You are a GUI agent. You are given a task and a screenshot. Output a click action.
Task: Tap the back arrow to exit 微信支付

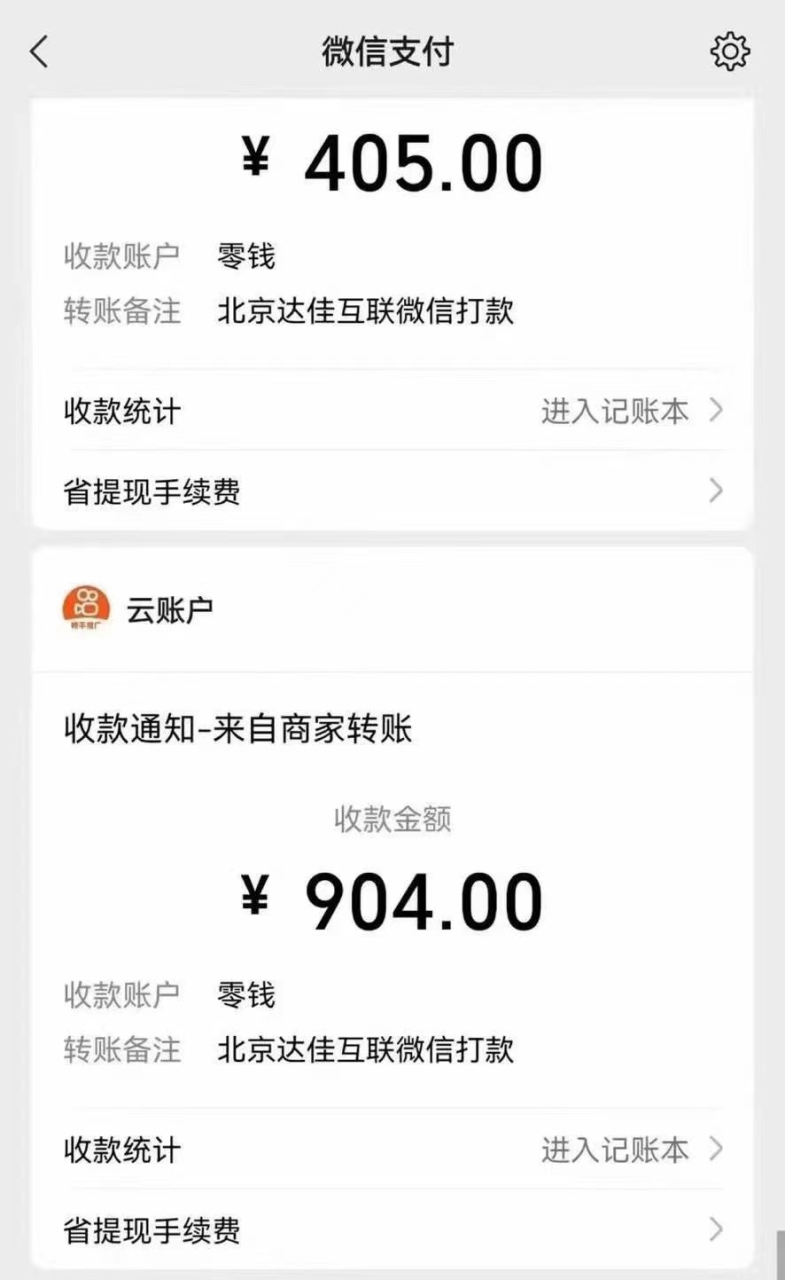click(40, 52)
